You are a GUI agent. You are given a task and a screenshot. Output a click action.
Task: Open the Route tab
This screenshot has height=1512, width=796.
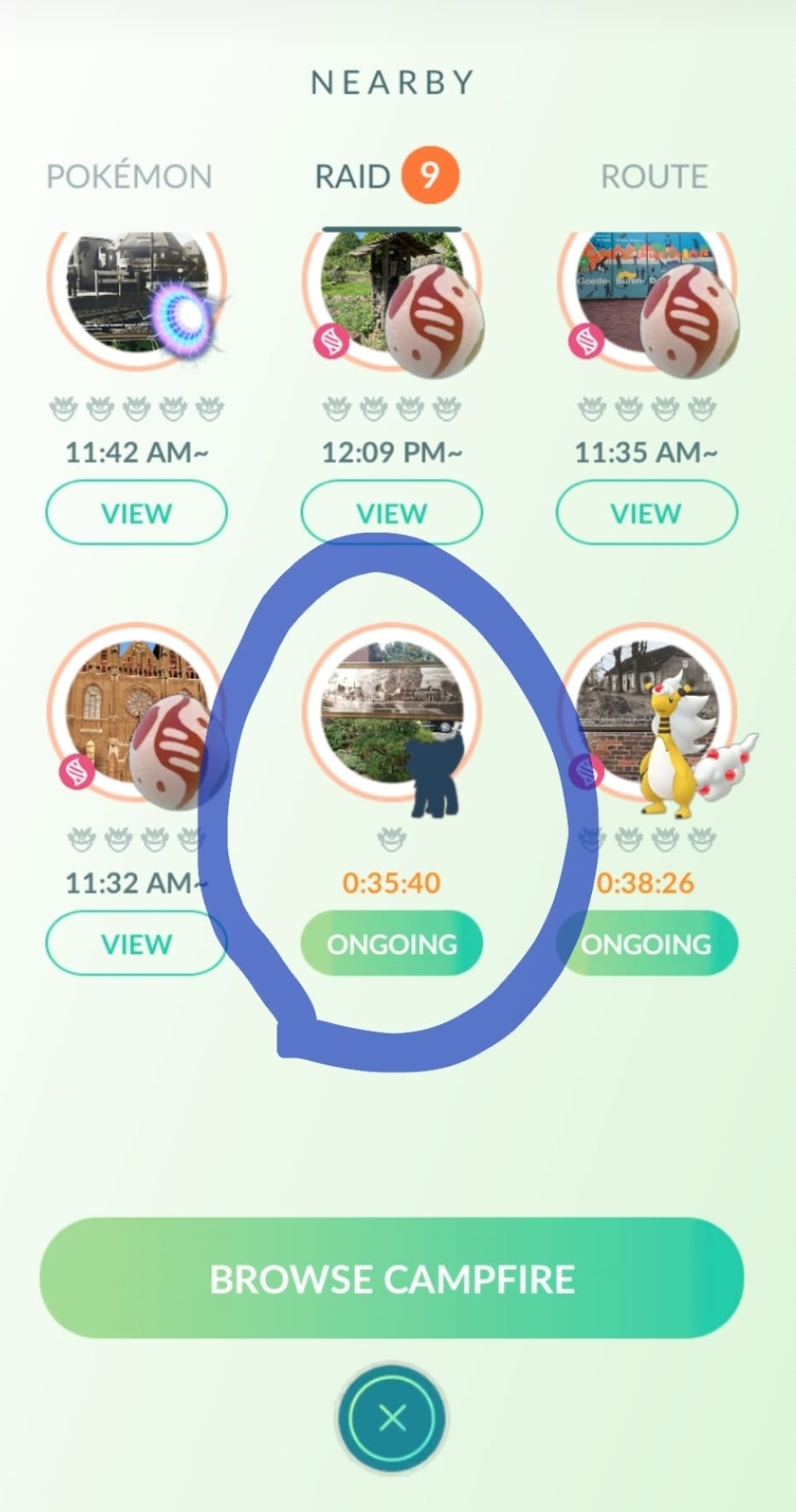click(x=653, y=176)
